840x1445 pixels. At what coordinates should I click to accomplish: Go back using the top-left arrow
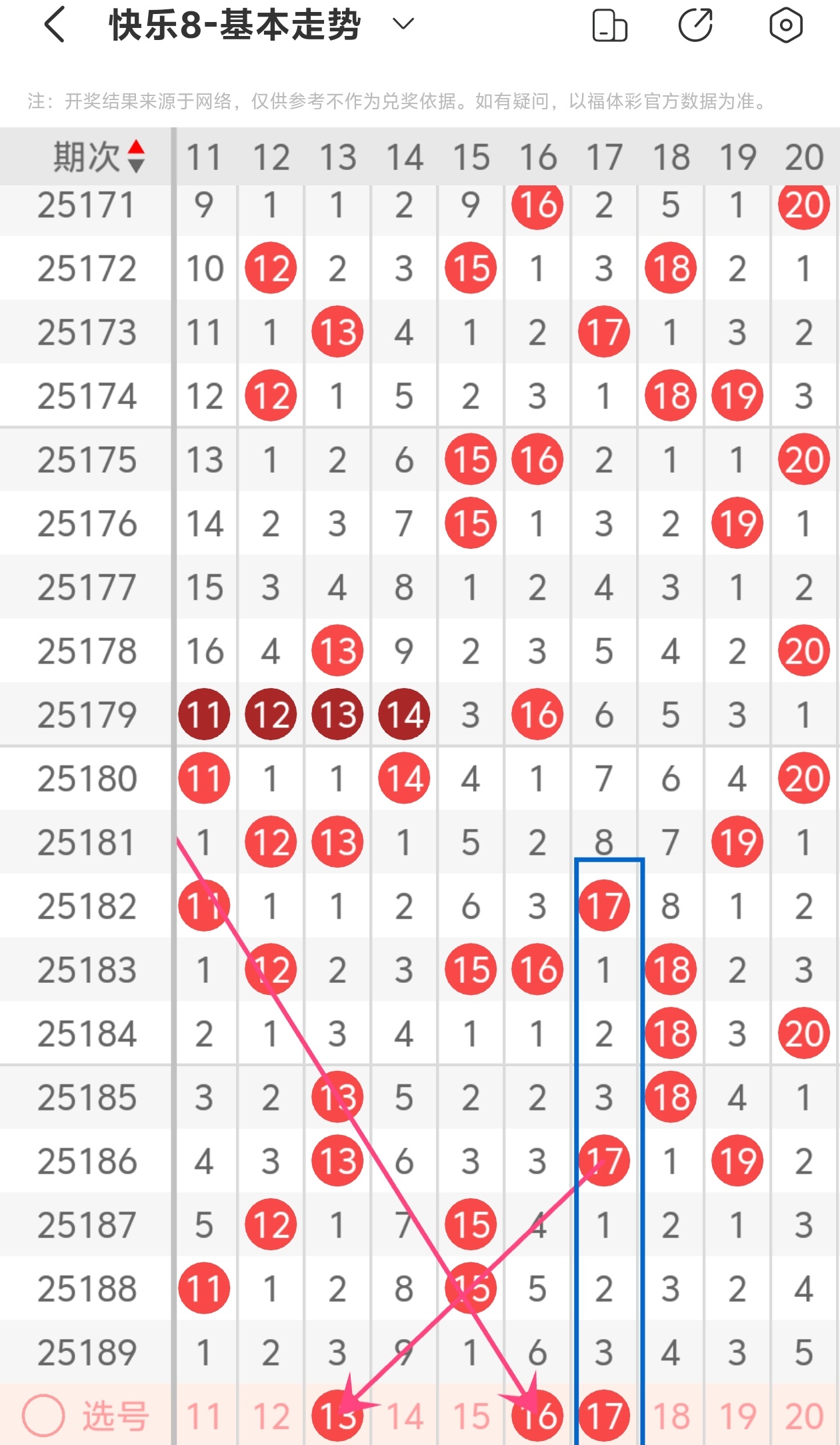pos(55,25)
